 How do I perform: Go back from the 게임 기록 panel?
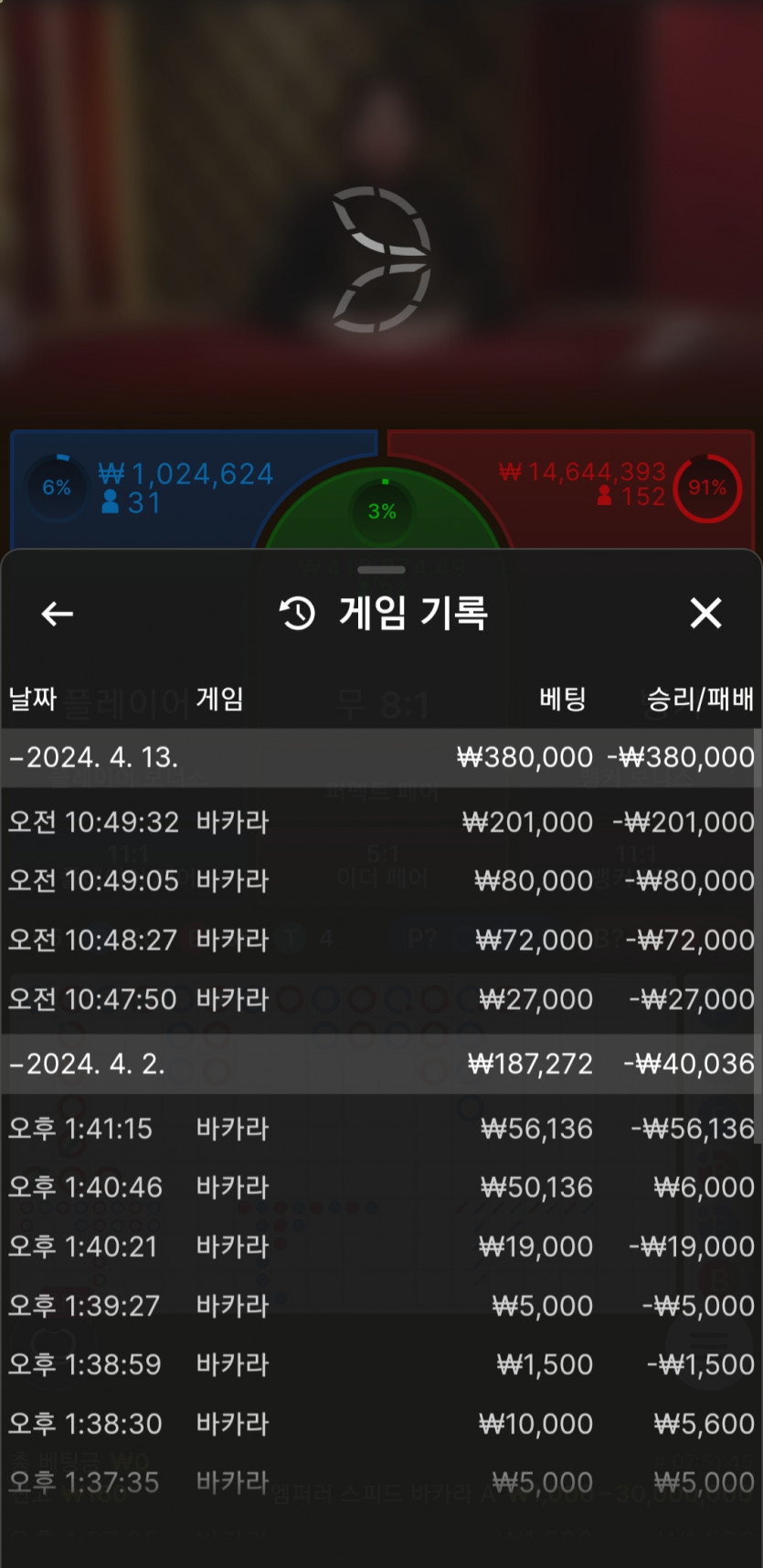pos(57,614)
